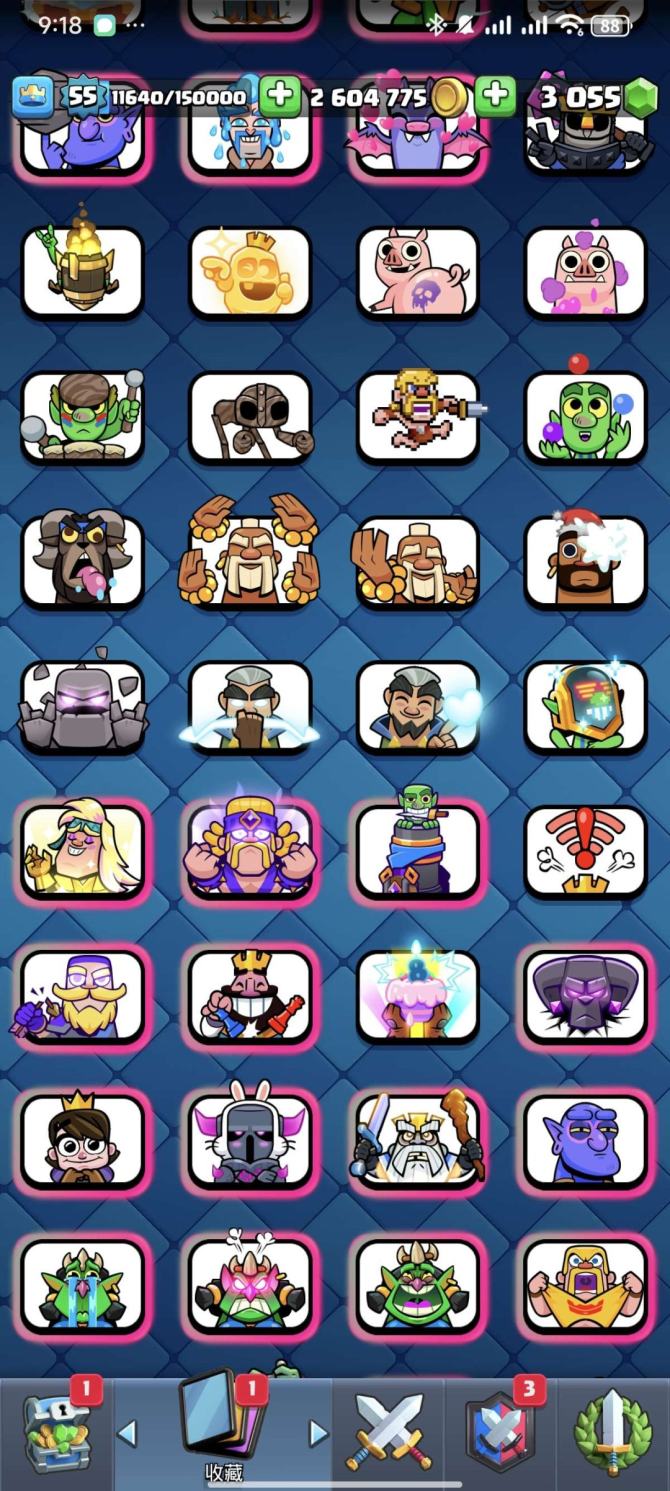Add more gems with the plus button
This screenshot has width=670, height=1491.
[495, 97]
